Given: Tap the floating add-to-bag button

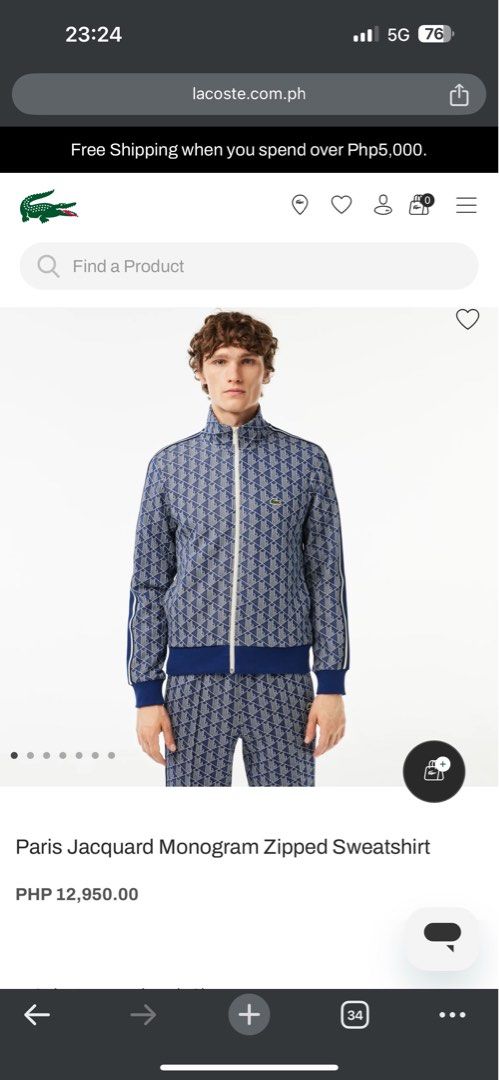Looking at the screenshot, I should coord(434,771).
